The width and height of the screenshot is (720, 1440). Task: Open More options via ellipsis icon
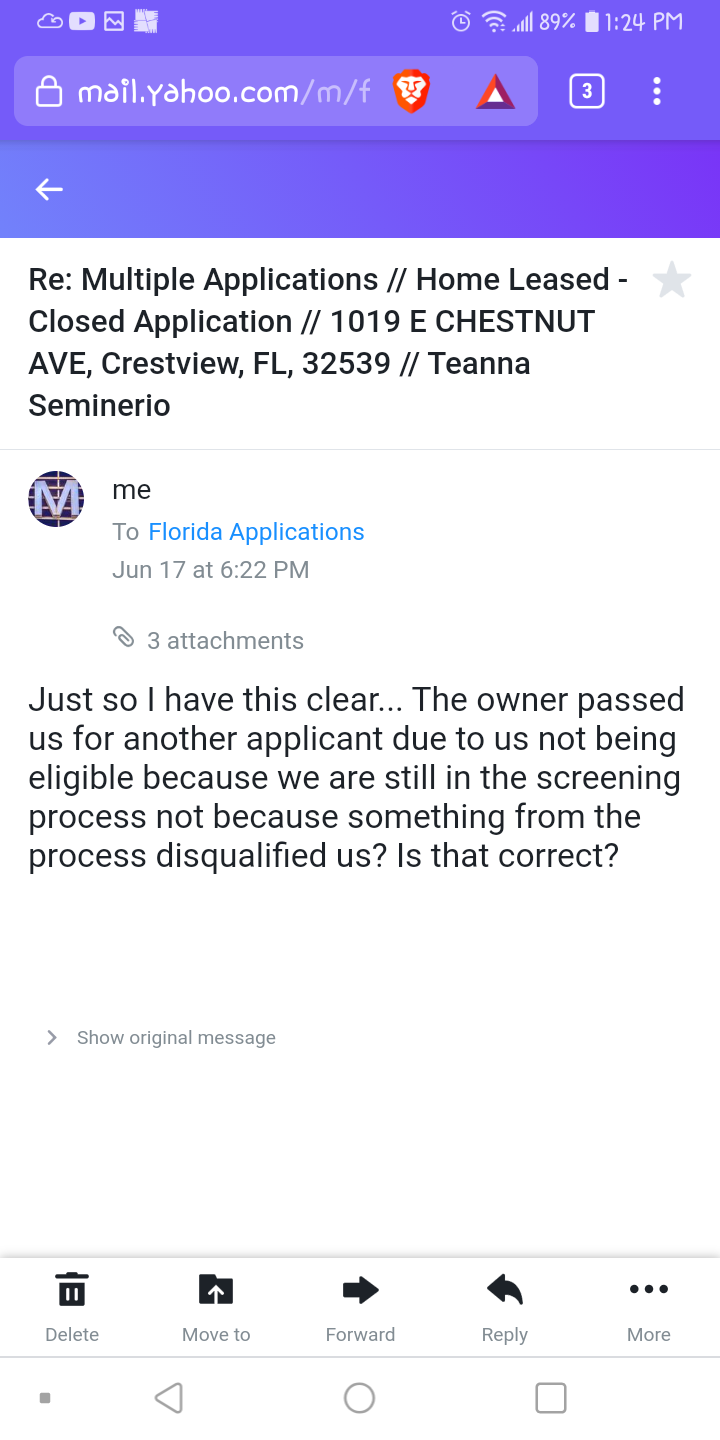click(648, 1289)
